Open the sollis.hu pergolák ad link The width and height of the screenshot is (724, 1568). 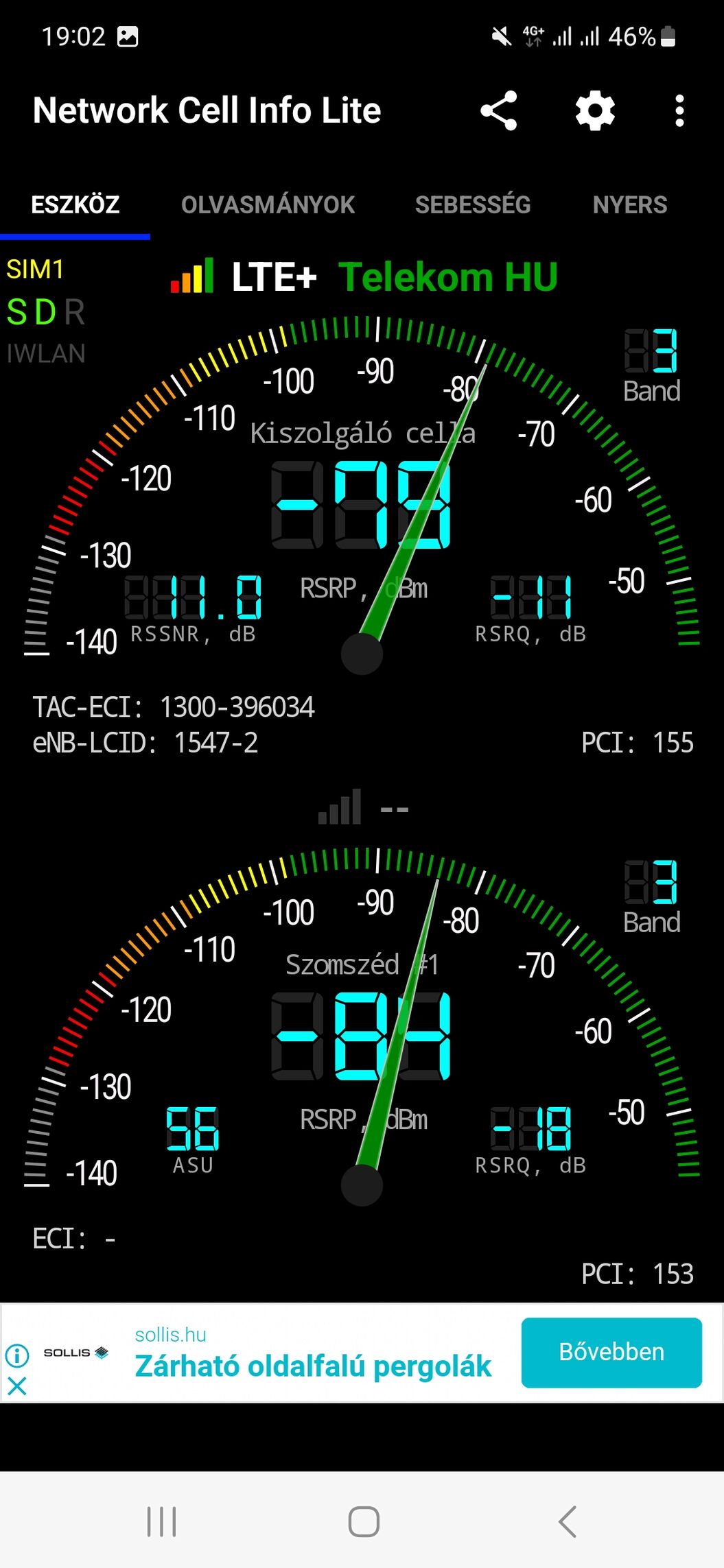pyautogui.click(x=313, y=1366)
